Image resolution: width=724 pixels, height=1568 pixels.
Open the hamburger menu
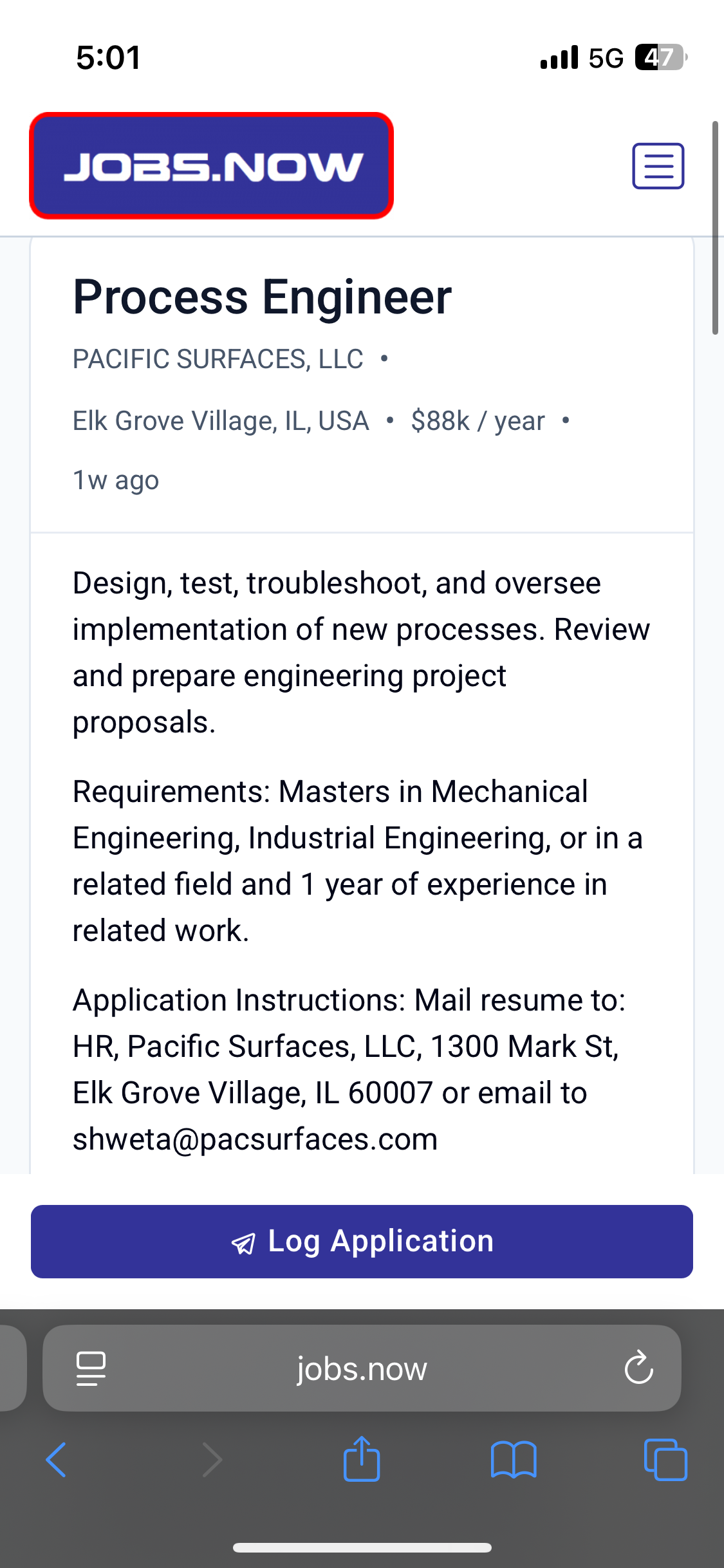[658, 166]
